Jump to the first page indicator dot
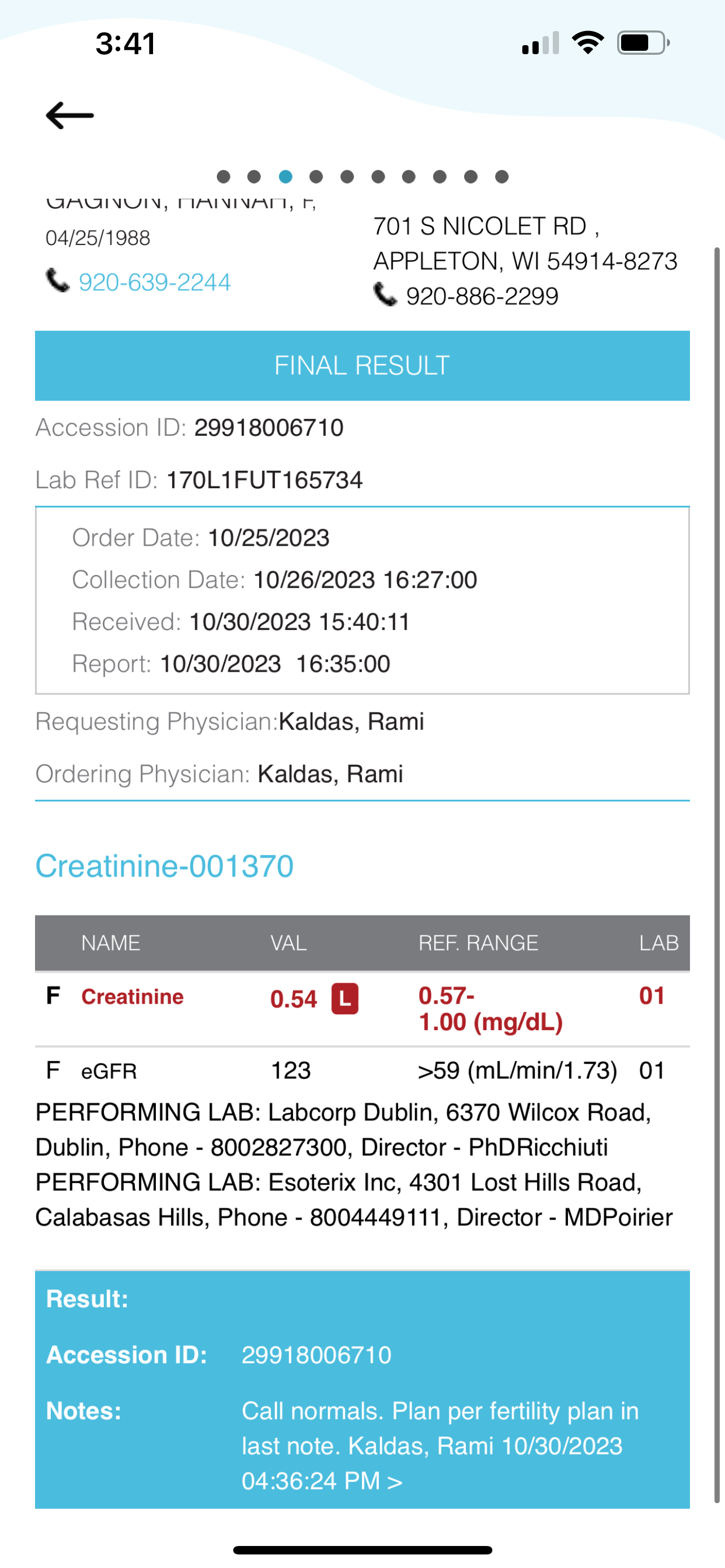 (x=224, y=177)
